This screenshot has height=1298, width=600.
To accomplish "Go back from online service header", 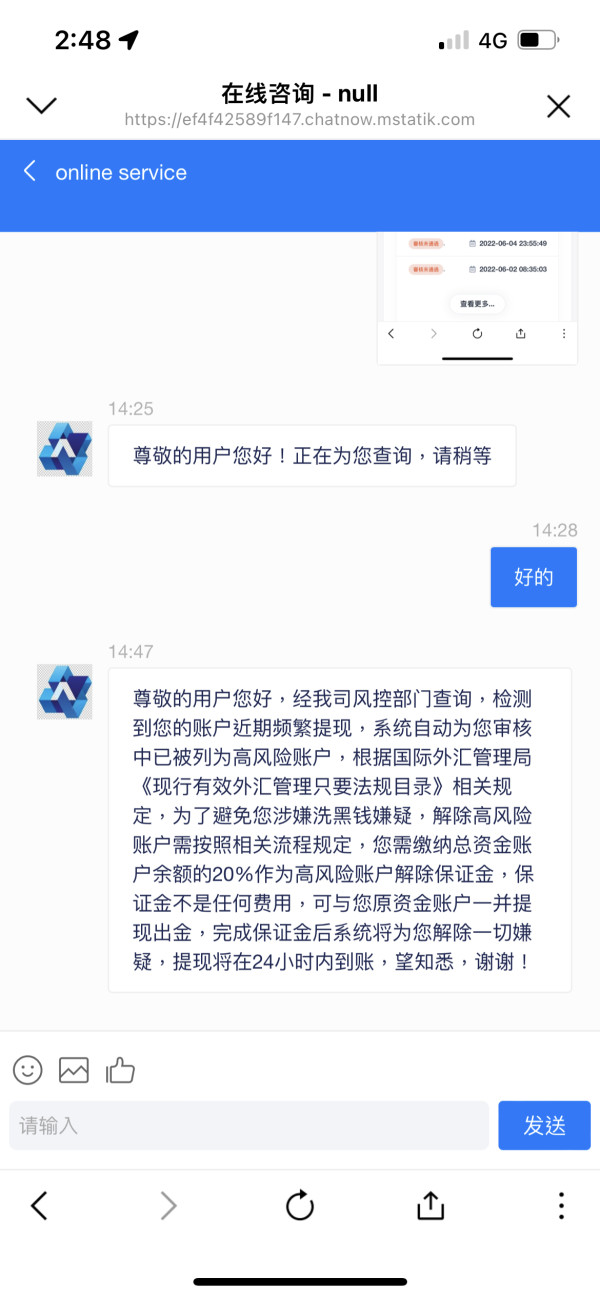I will pos(30,171).
